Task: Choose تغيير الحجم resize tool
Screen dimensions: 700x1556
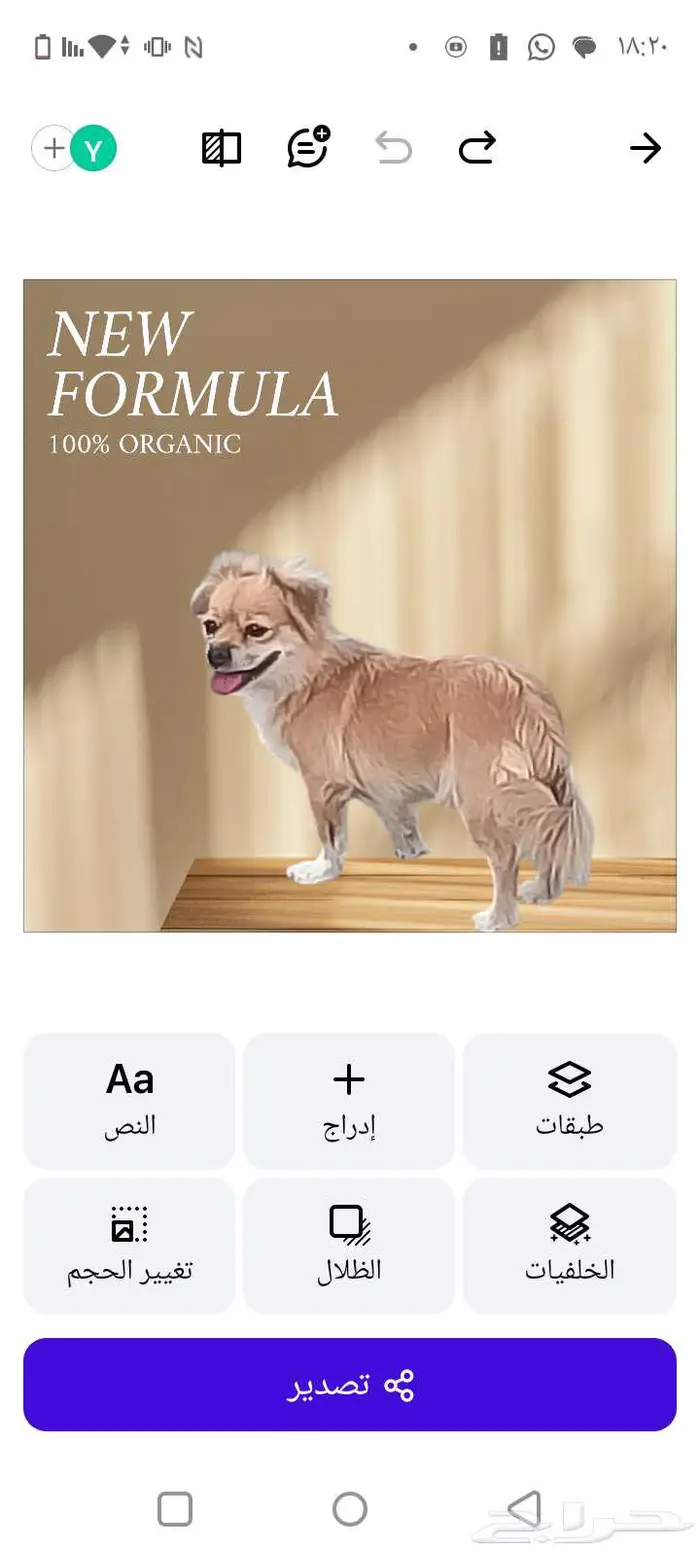Action: (x=130, y=1245)
